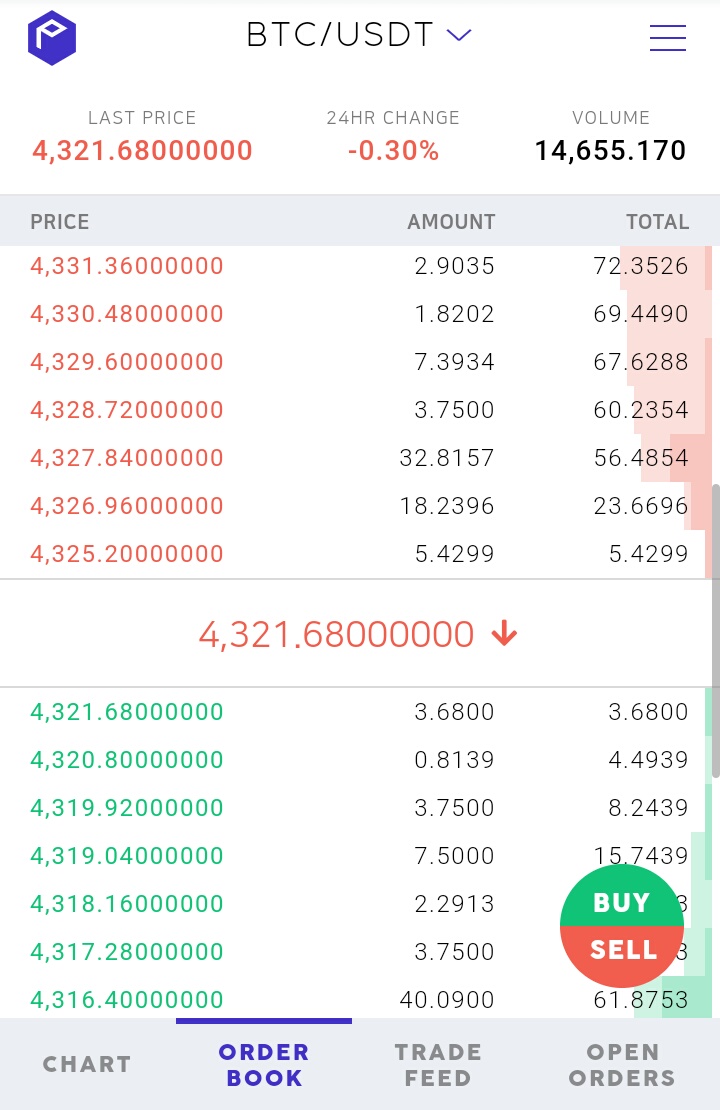The image size is (720, 1110).
Task: Switch to the Chart tab
Action: [87, 1064]
